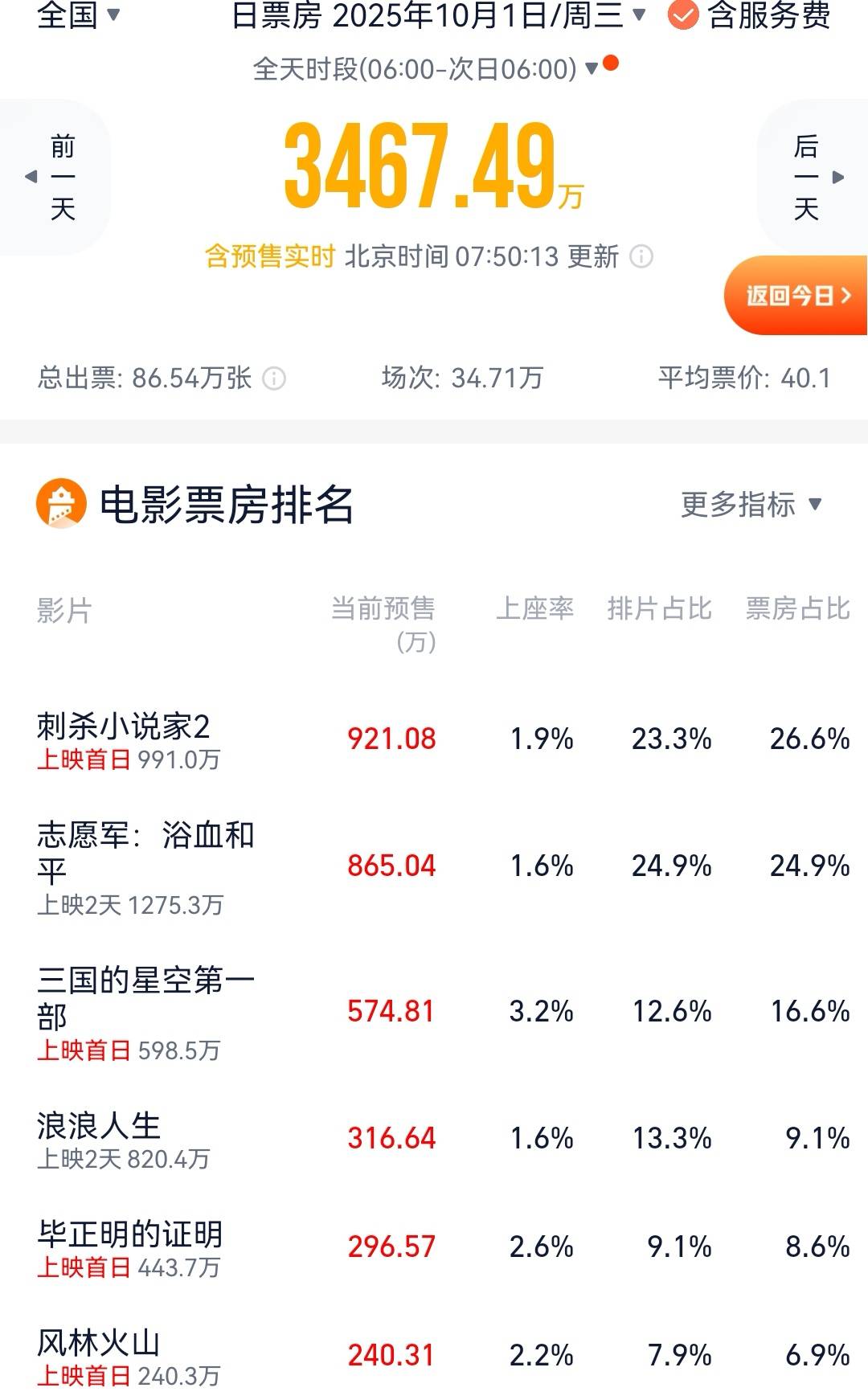868x1396 pixels.
Task: Open details for 刺杀小说家2
Action: pos(434,740)
